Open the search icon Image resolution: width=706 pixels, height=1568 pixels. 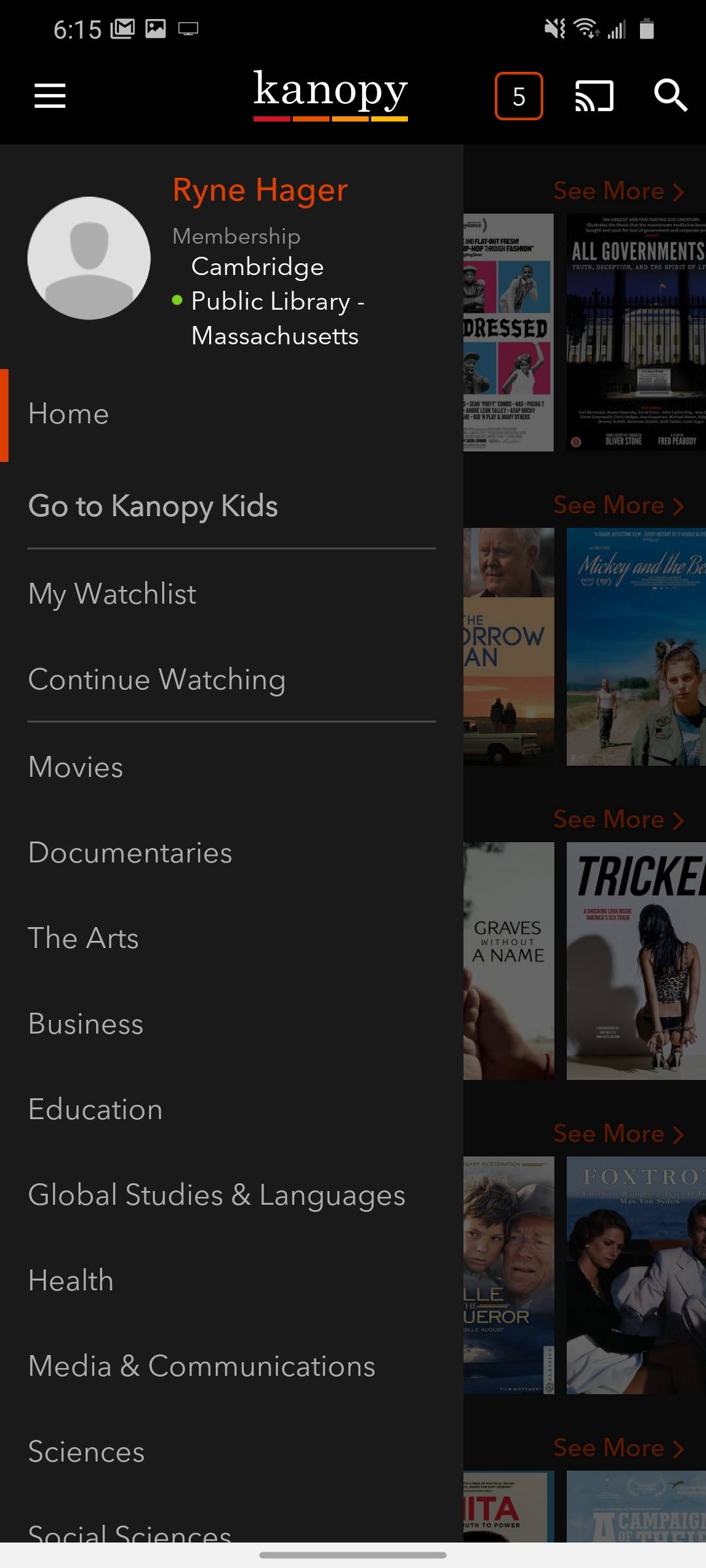670,96
